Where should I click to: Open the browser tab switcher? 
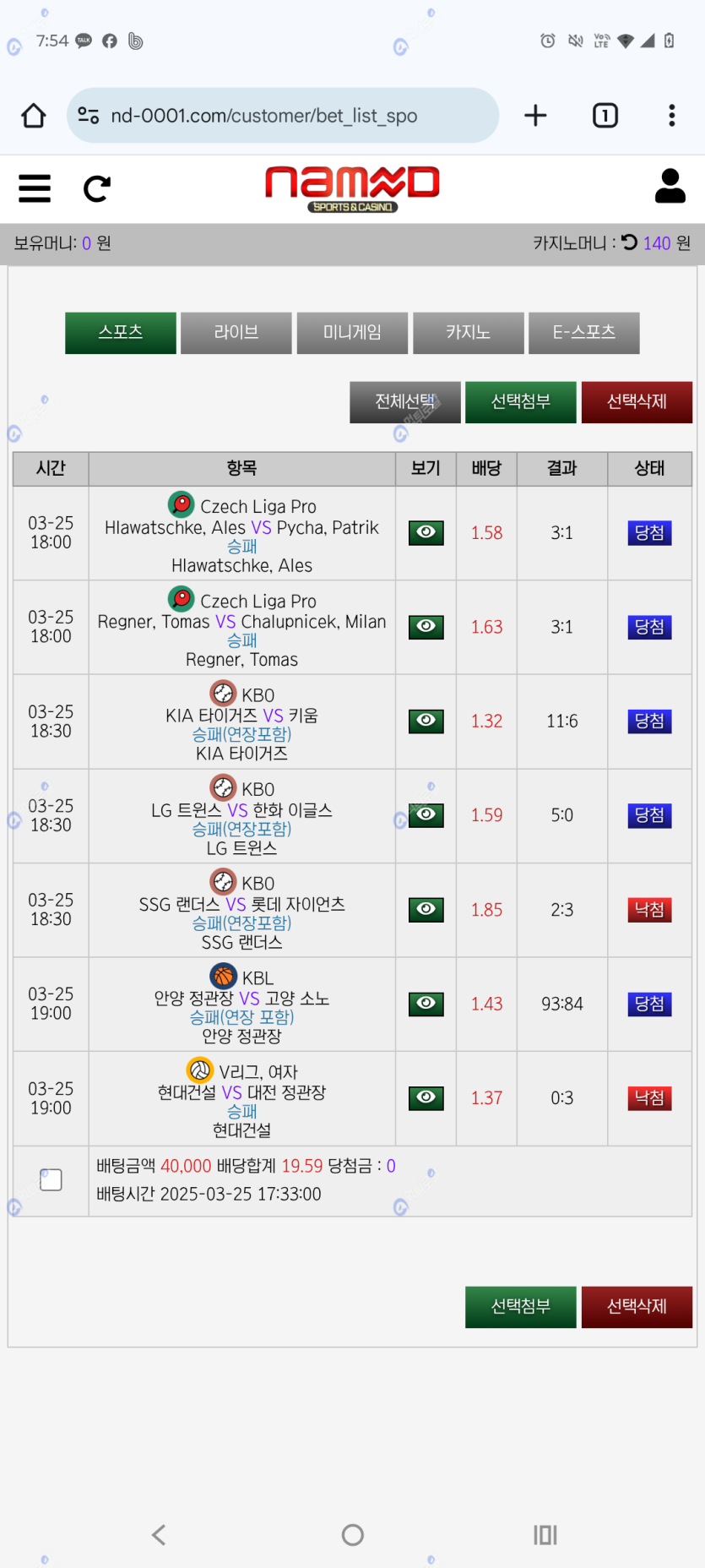[x=605, y=116]
